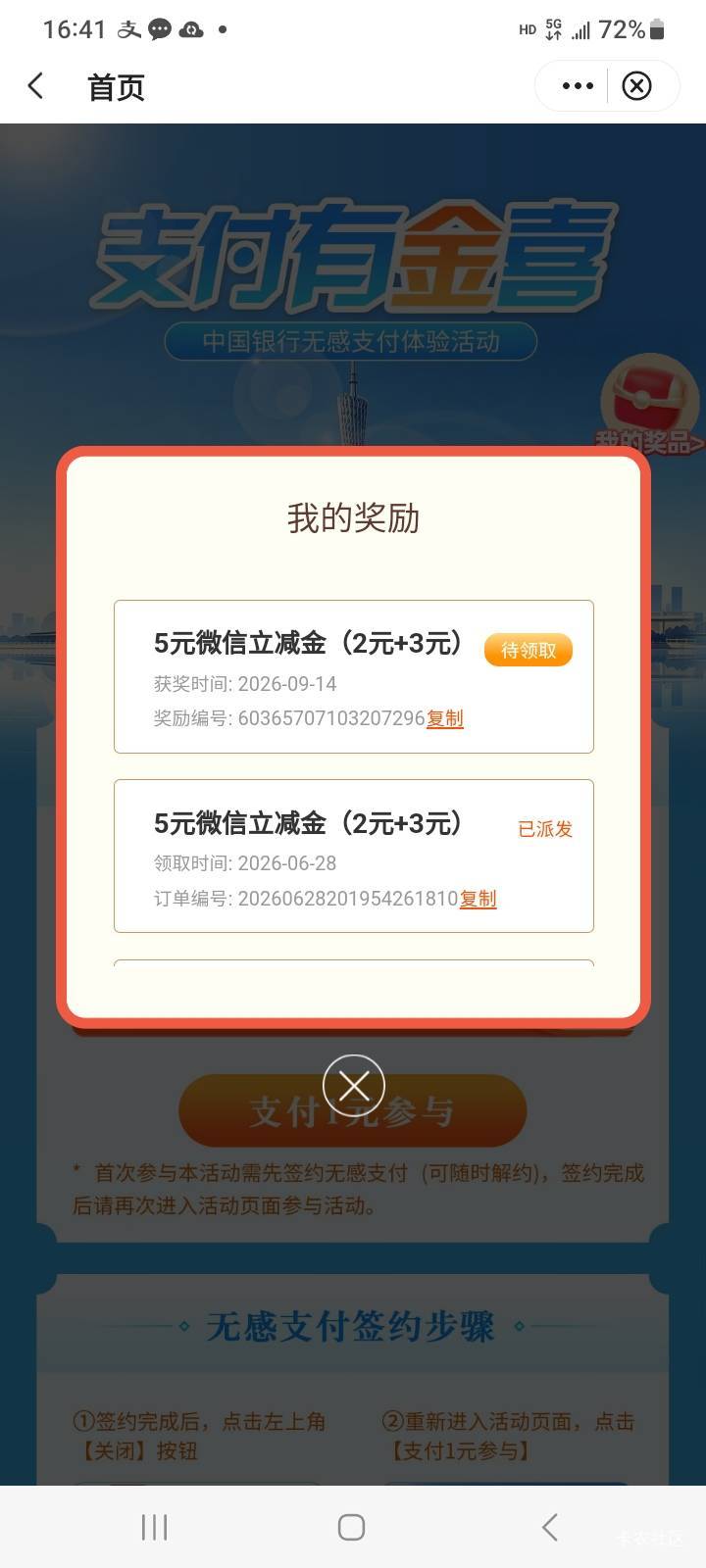Tap the Android home button
Screen dimensions: 706x1568
352,1527
